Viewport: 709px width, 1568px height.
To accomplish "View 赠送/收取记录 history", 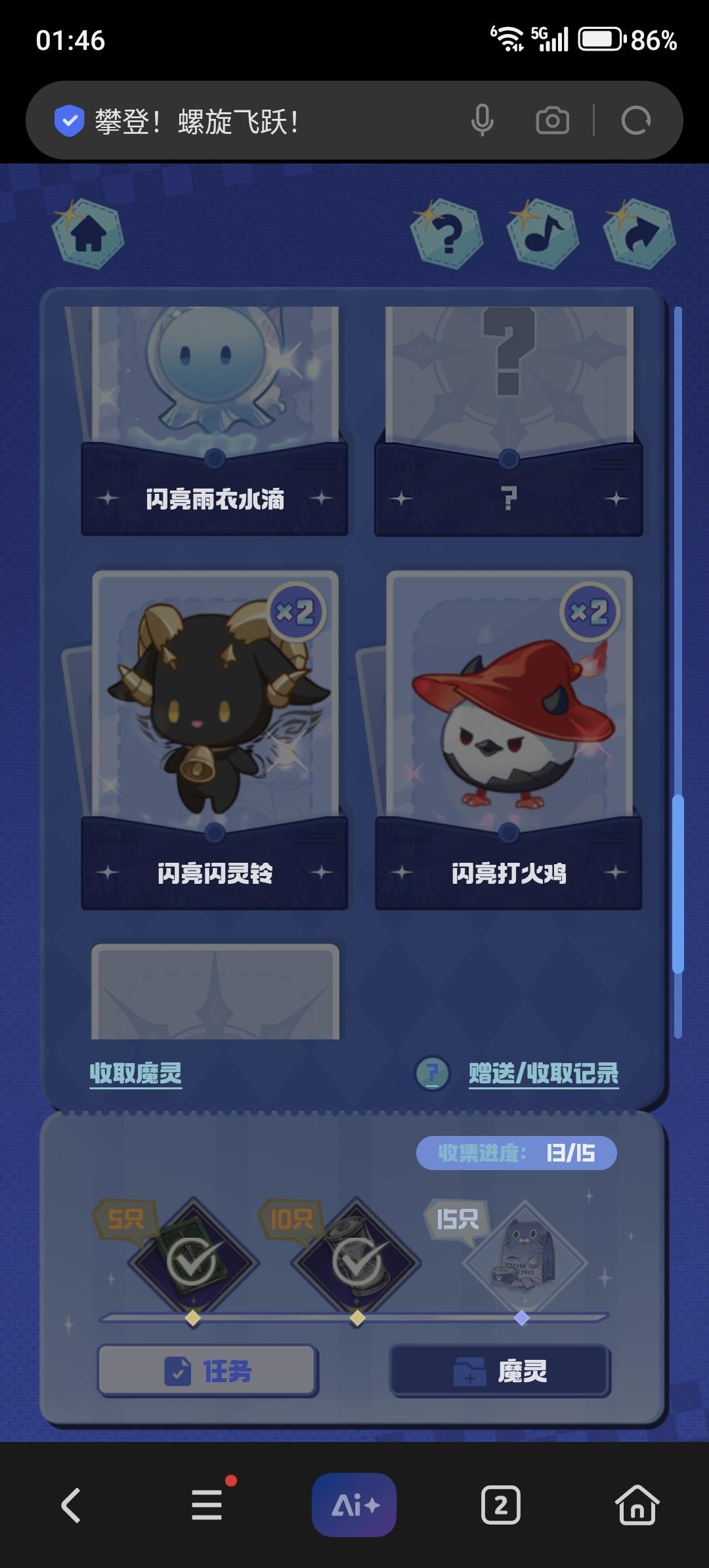I will tap(544, 1074).
